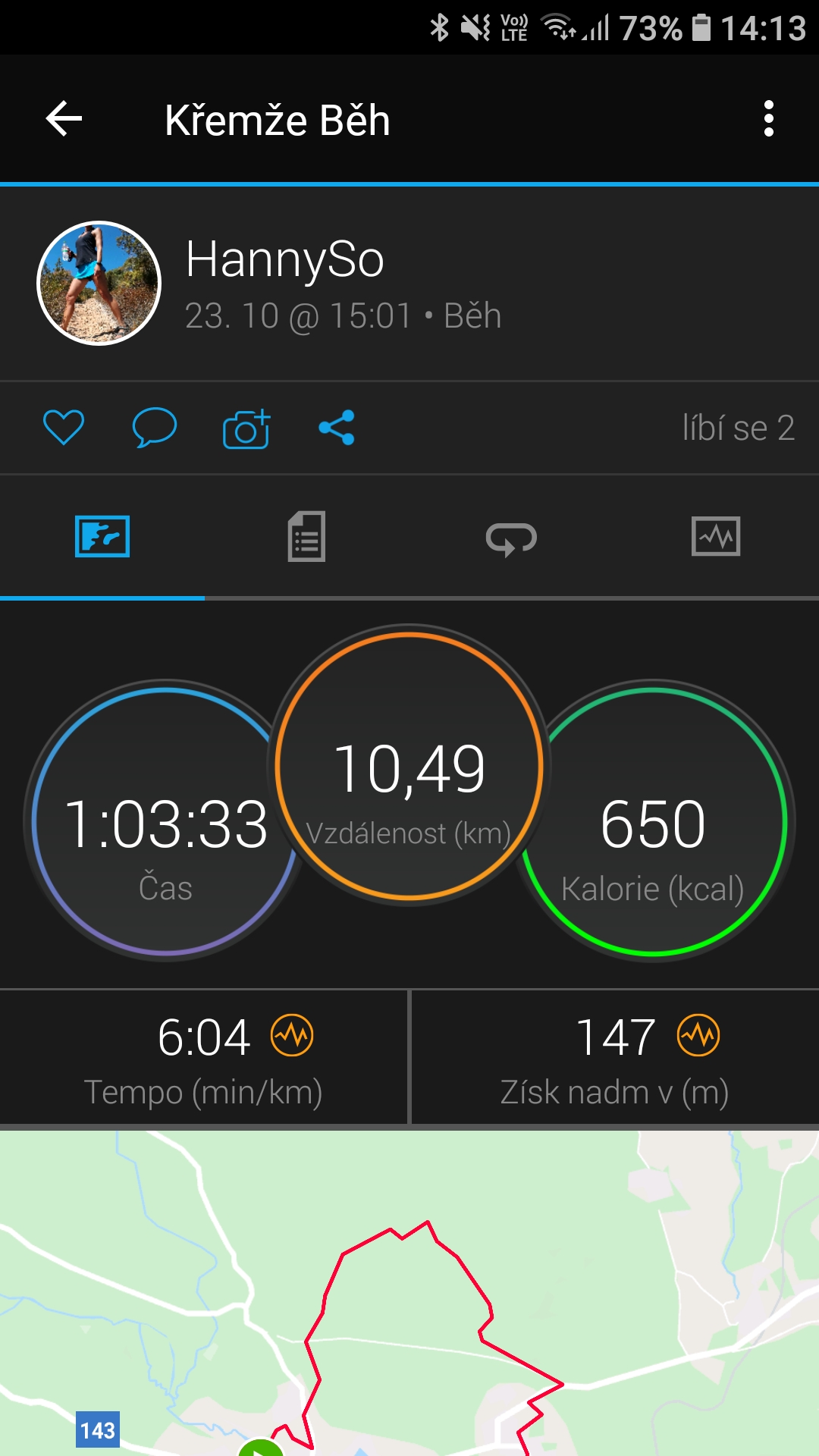The image size is (819, 1456).
Task: Tap the elevation insight icon beside 147
Action: click(x=698, y=1035)
